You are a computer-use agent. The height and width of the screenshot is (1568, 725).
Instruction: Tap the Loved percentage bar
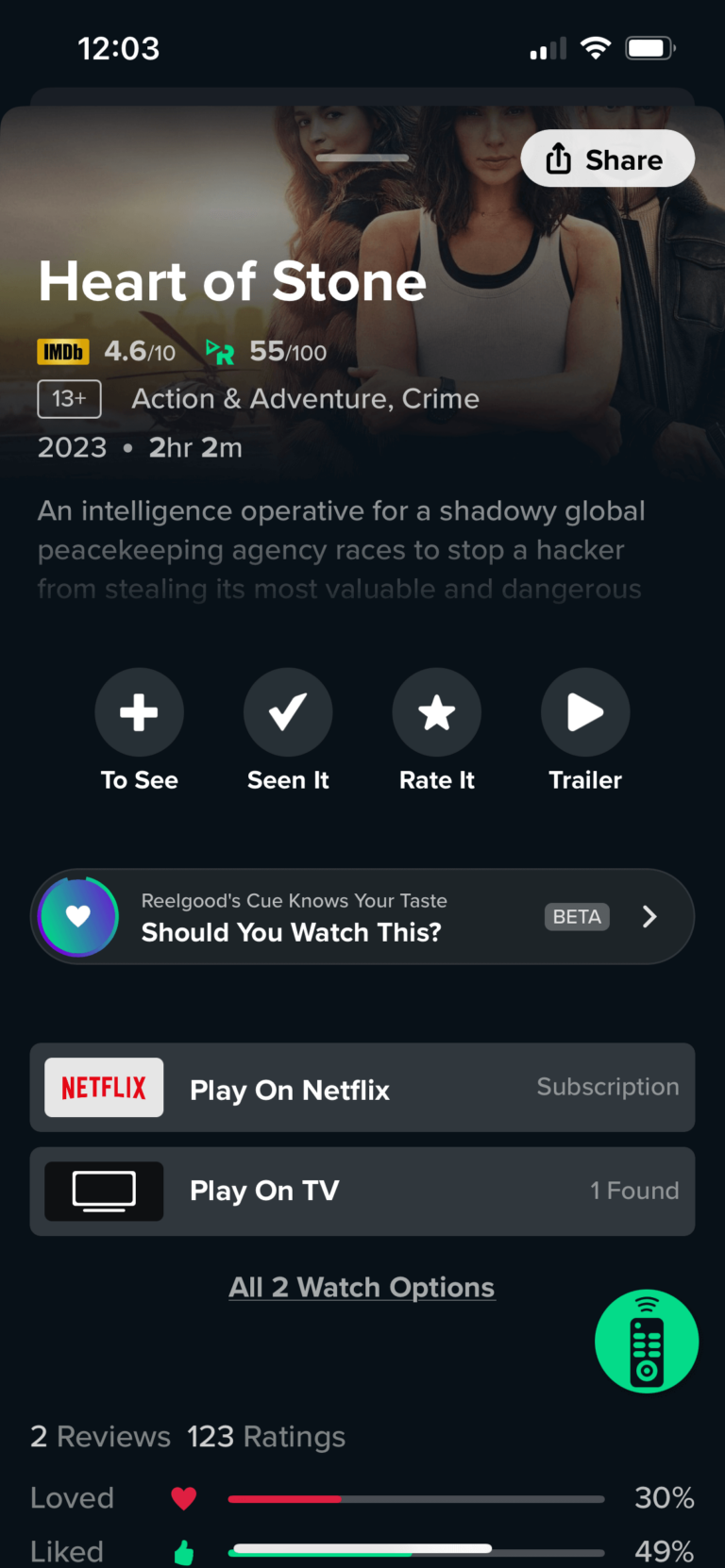point(415,1498)
